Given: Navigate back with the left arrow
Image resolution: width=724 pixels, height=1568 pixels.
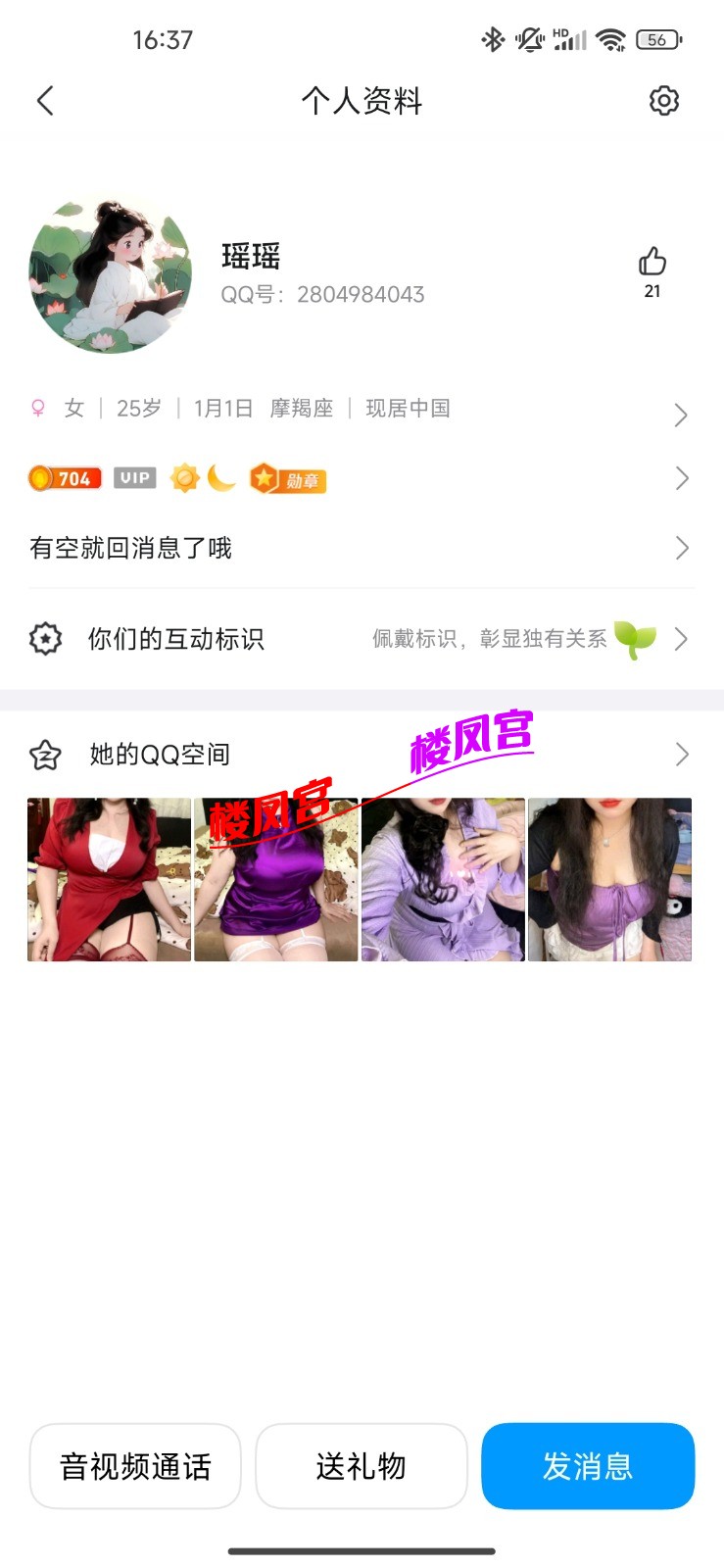Looking at the screenshot, I should pos(44,100).
